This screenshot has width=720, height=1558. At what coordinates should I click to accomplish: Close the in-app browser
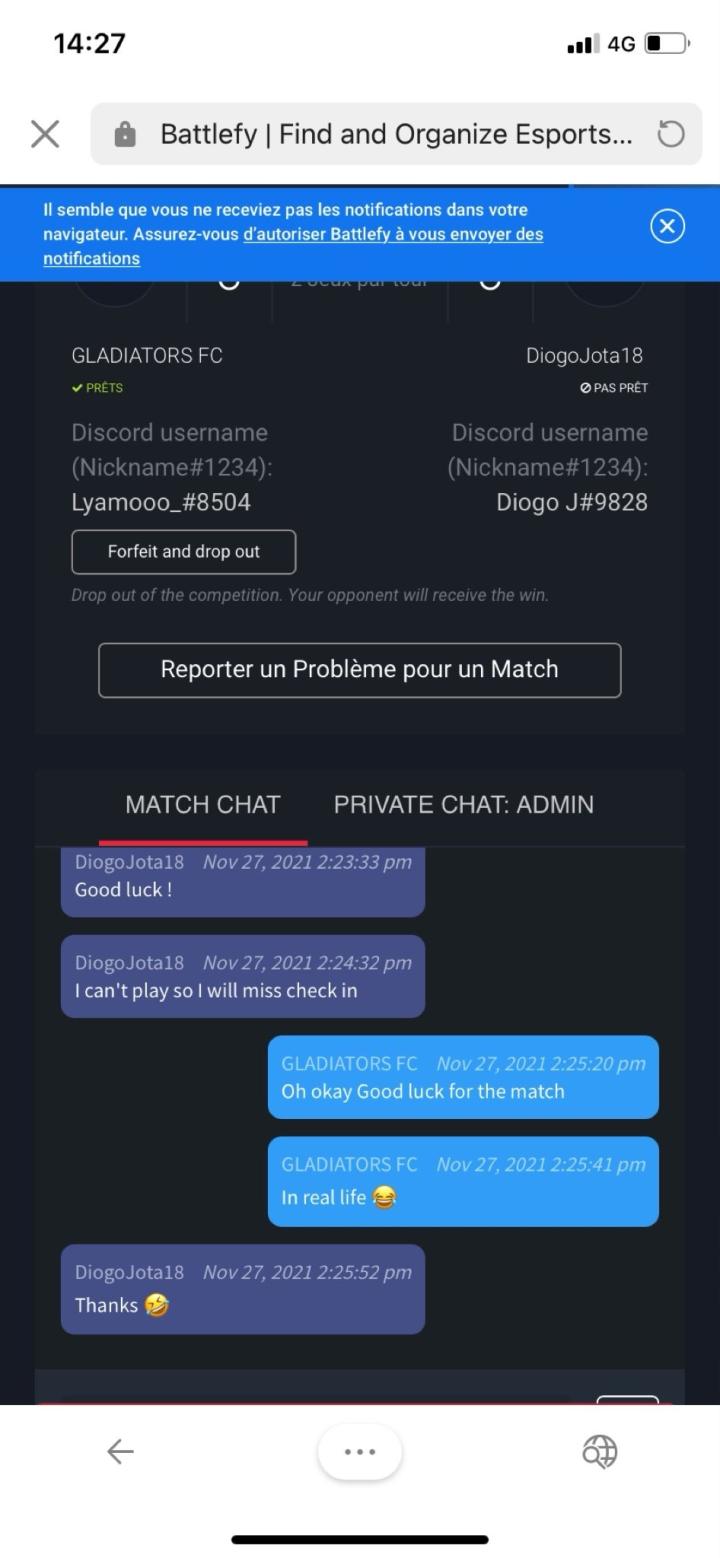pyautogui.click(x=45, y=134)
